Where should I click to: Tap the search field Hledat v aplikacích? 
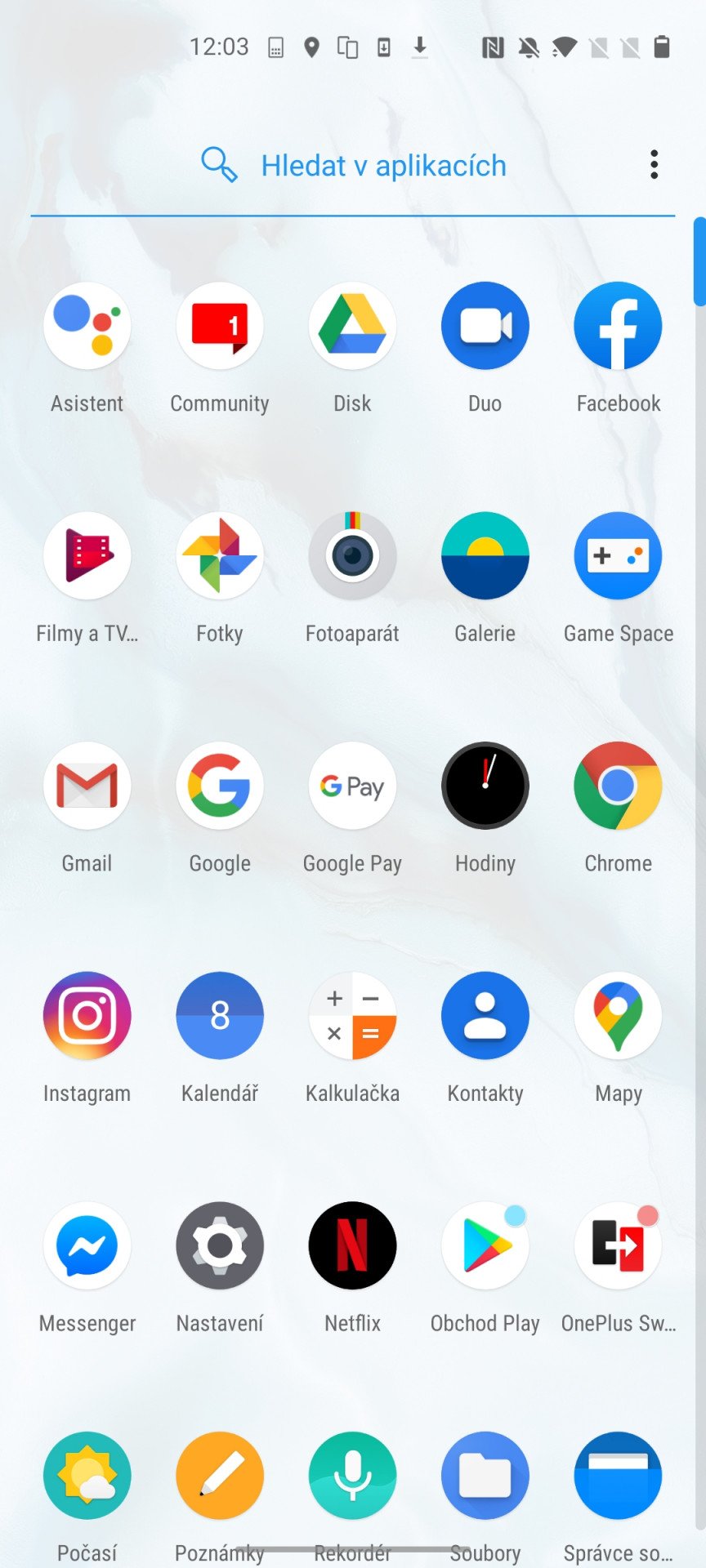353,166
